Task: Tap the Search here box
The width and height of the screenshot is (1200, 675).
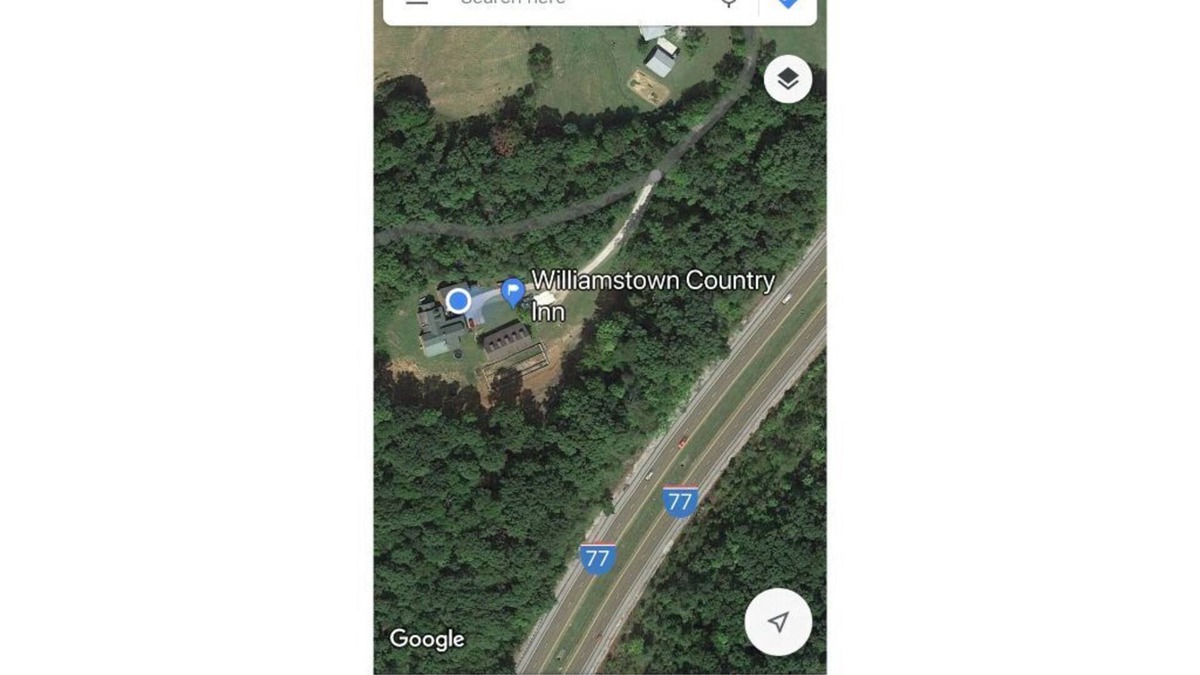Action: click(580, 4)
